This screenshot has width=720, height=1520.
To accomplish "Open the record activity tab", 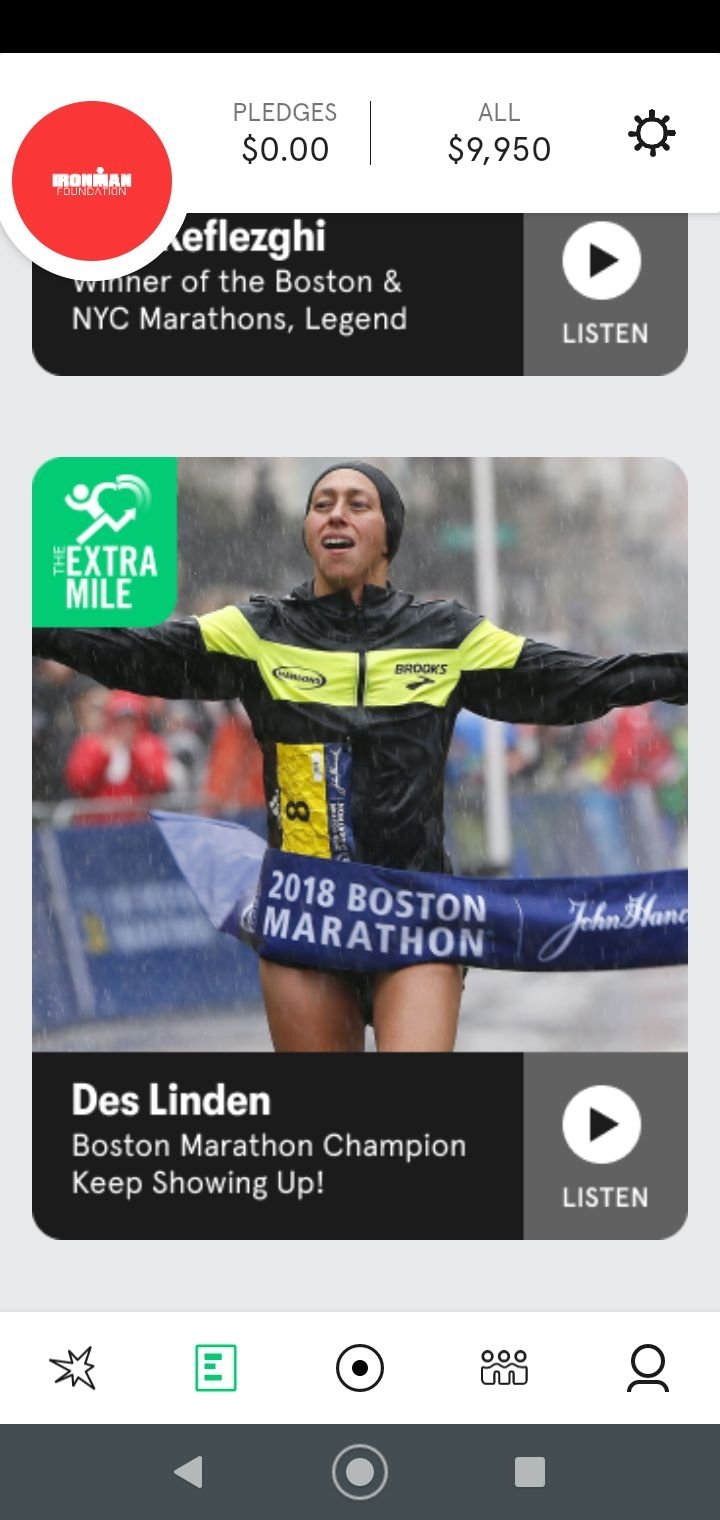I will coord(360,1368).
